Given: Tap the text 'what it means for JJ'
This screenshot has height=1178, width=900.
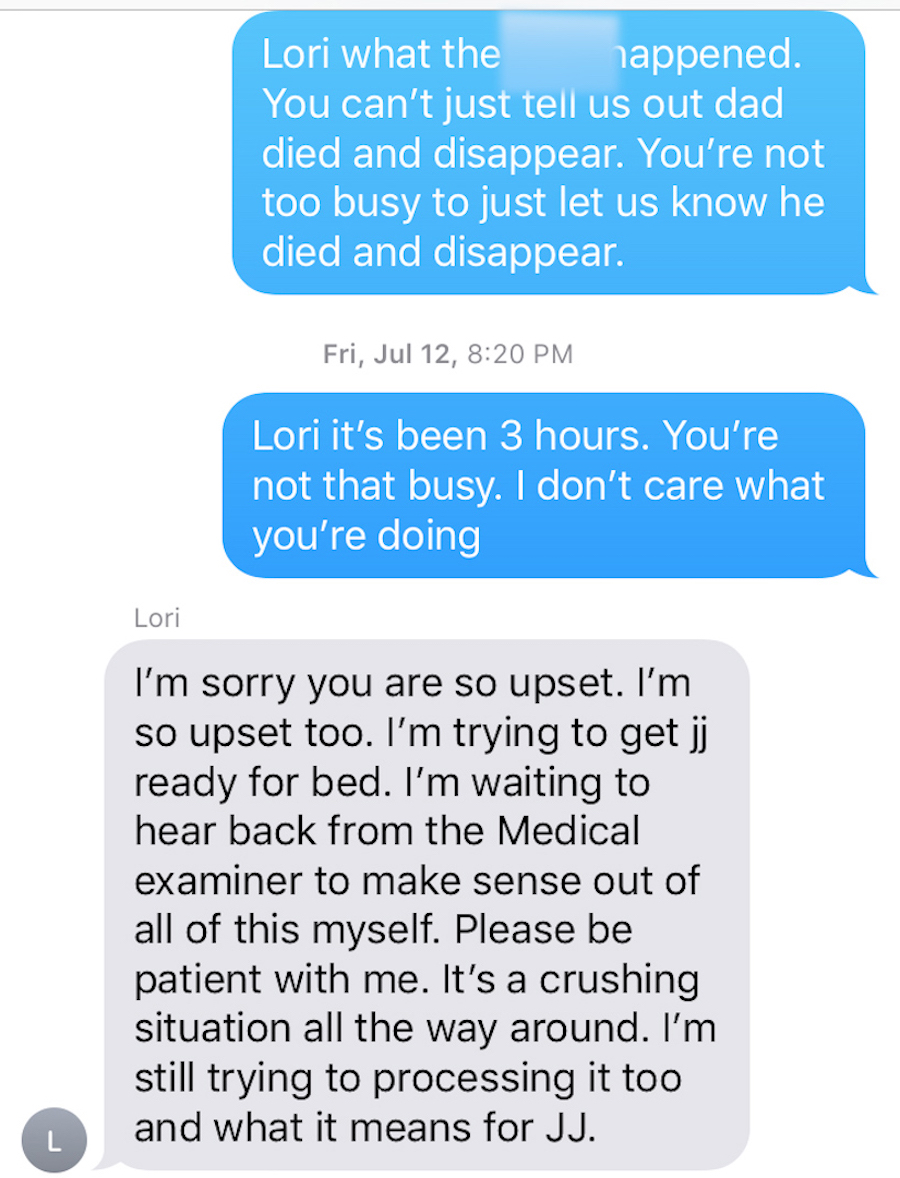Looking at the screenshot, I should pyautogui.click(x=350, y=1127).
